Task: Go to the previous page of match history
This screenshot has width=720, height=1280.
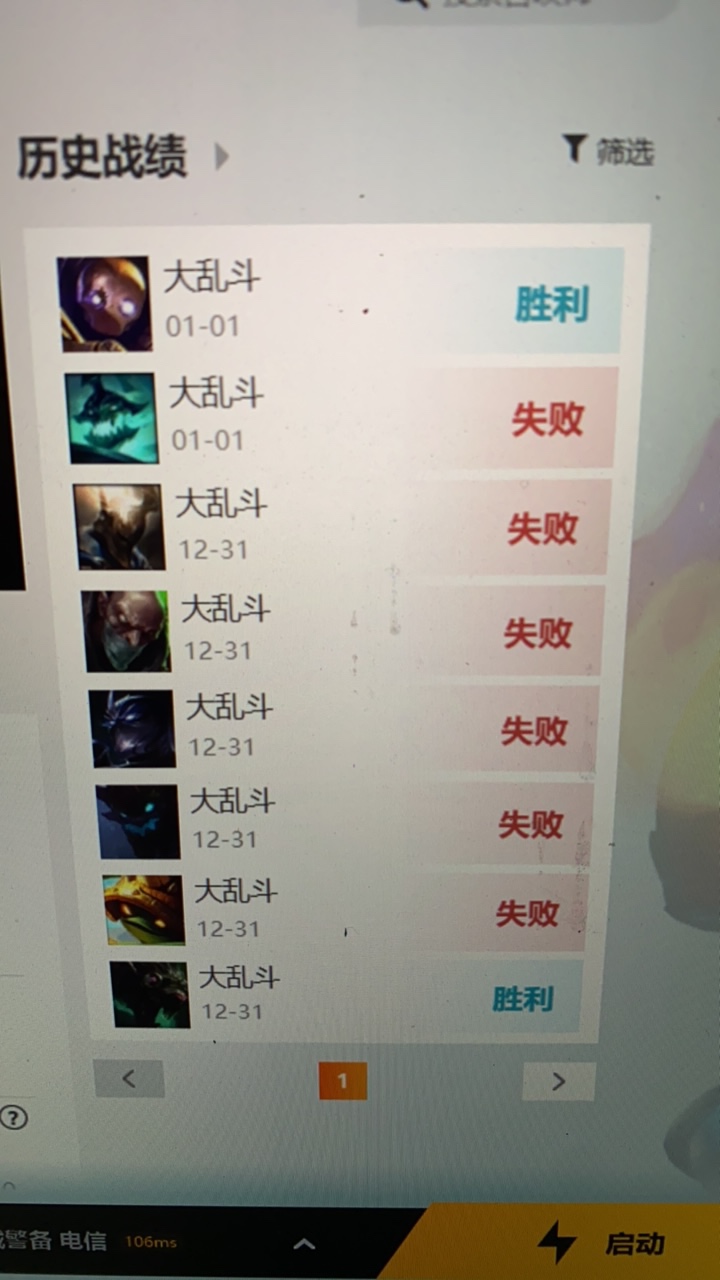Action: [x=129, y=1079]
